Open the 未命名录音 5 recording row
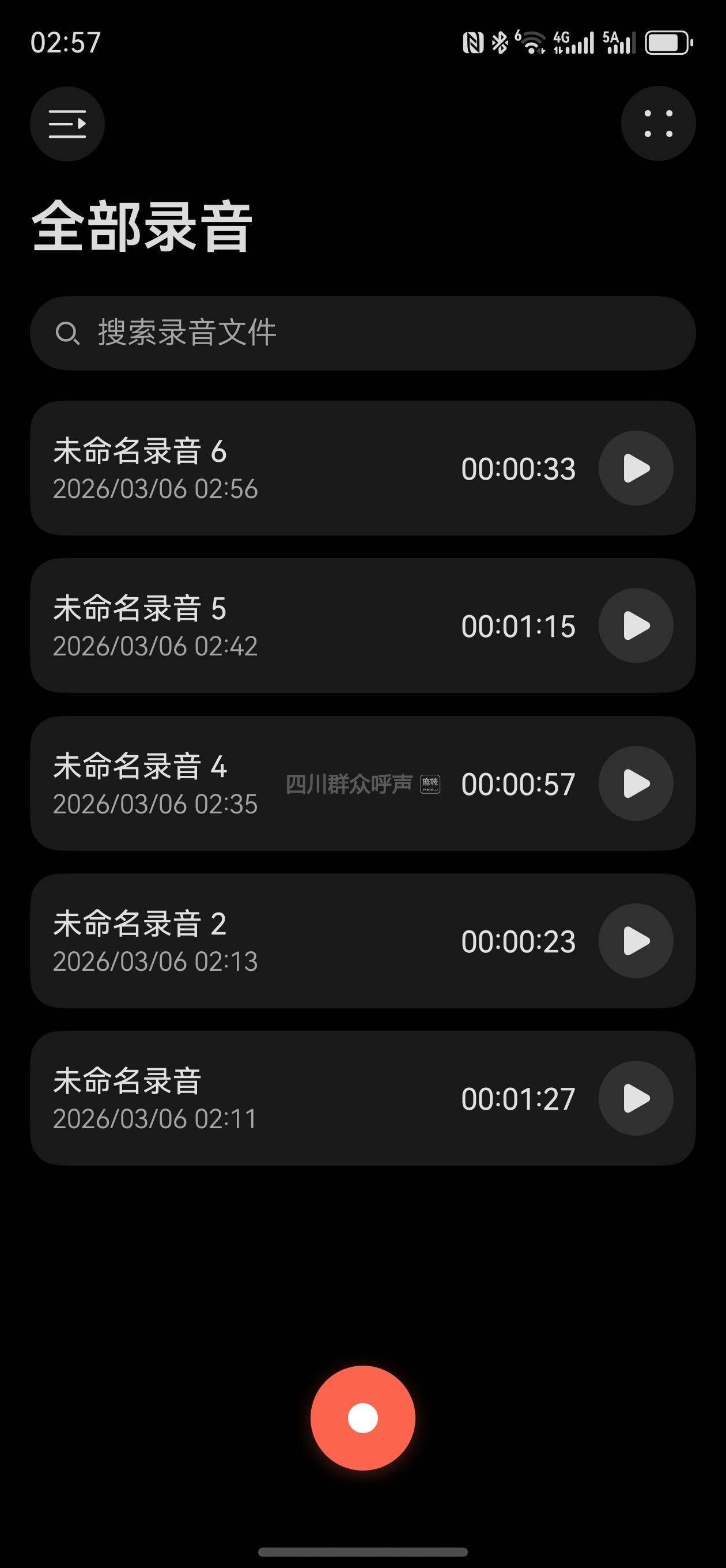 tap(243, 625)
